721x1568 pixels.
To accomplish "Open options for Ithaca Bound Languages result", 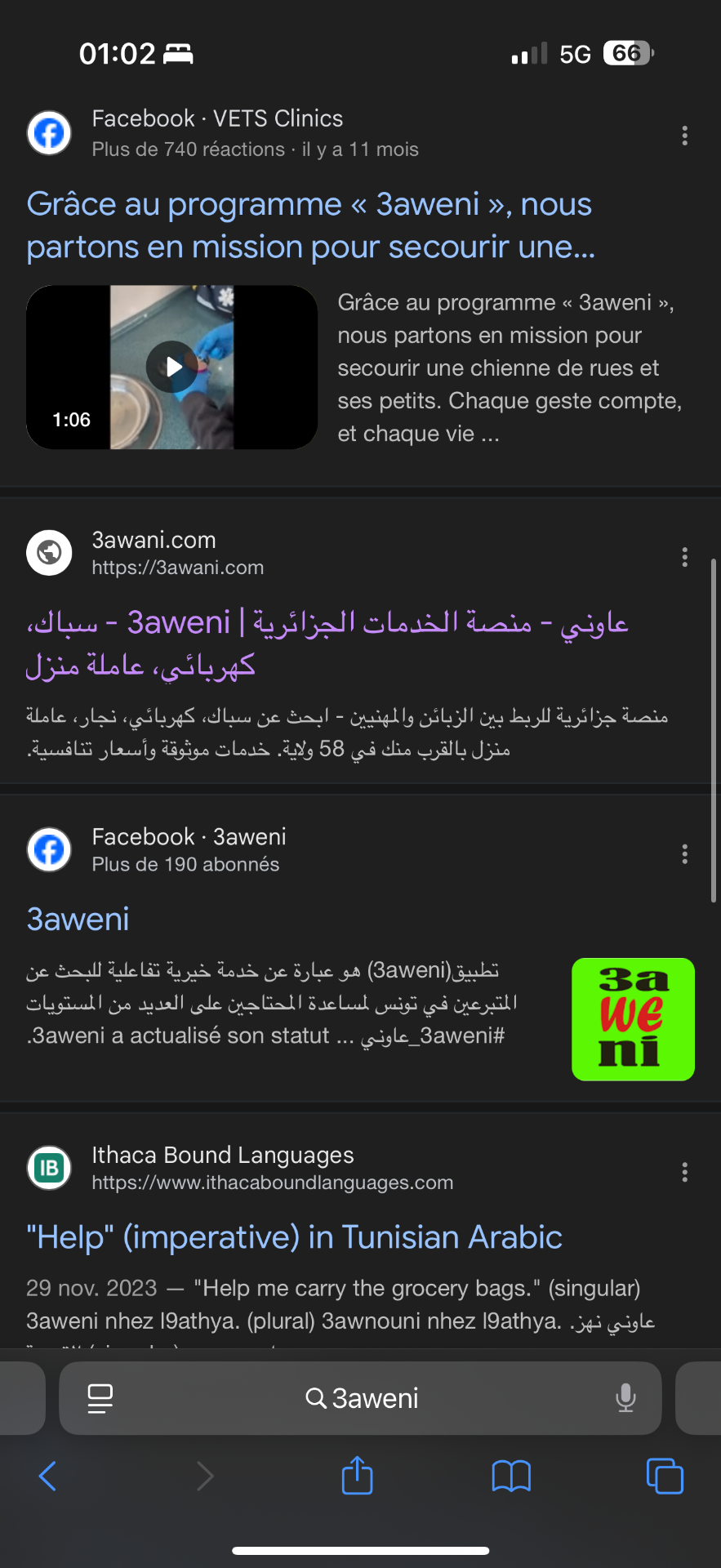I will 684,1173.
